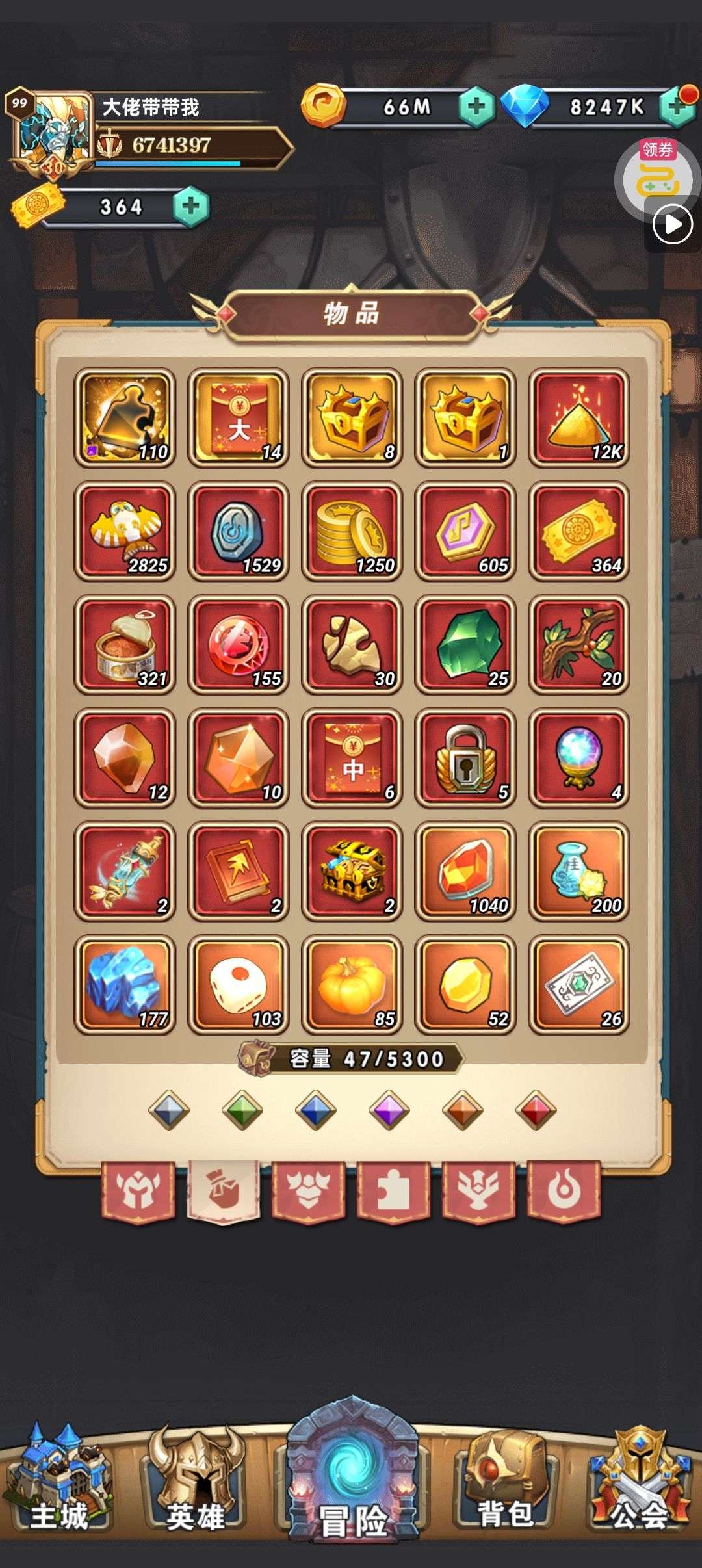The height and width of the screenshot is (1568, 702).
Task: Select the canned food item with 321
Action: tap(125, 644)
